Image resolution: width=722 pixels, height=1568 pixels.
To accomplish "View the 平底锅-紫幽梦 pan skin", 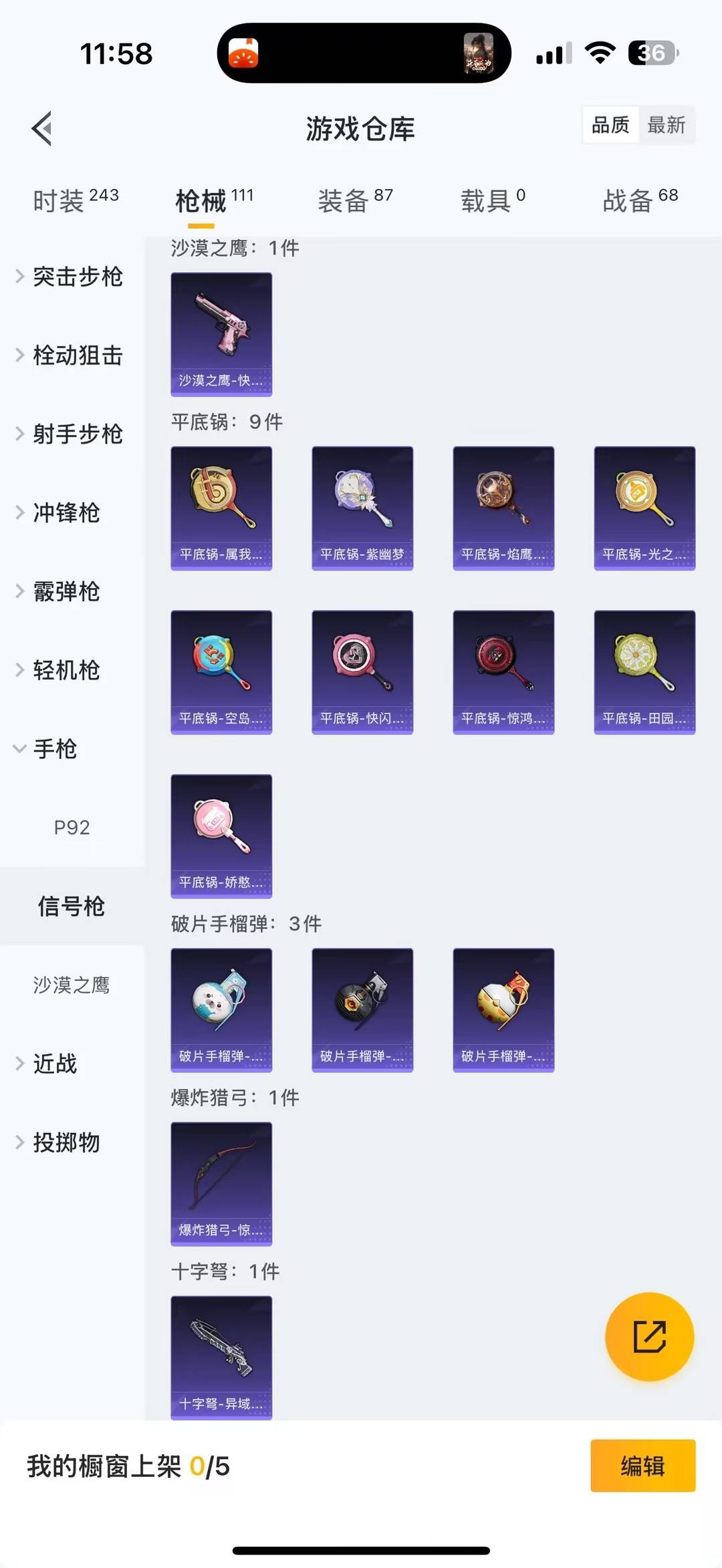I will coord(362,508).
